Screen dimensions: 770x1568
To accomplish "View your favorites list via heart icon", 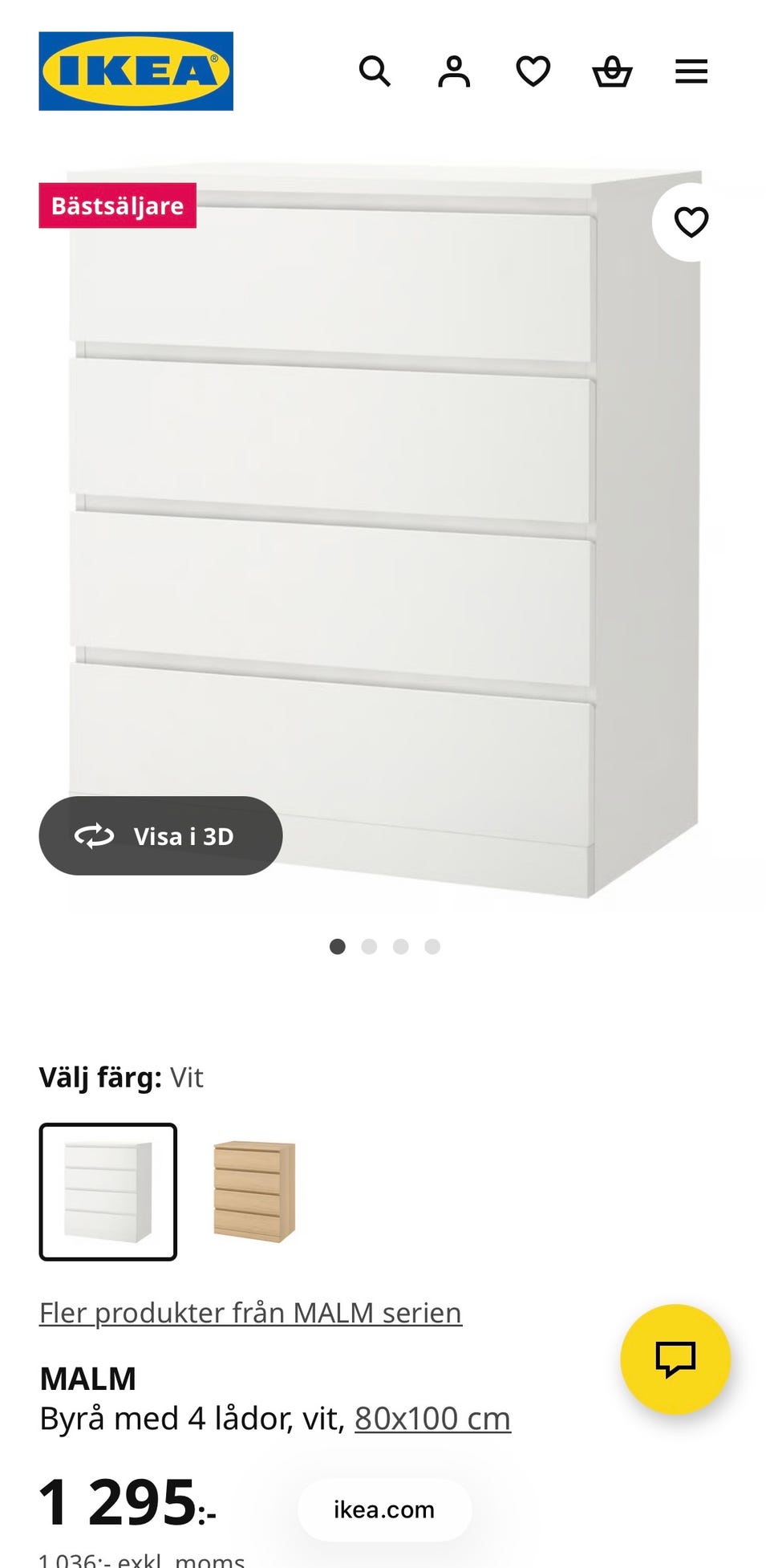I will tap(532, 71).
